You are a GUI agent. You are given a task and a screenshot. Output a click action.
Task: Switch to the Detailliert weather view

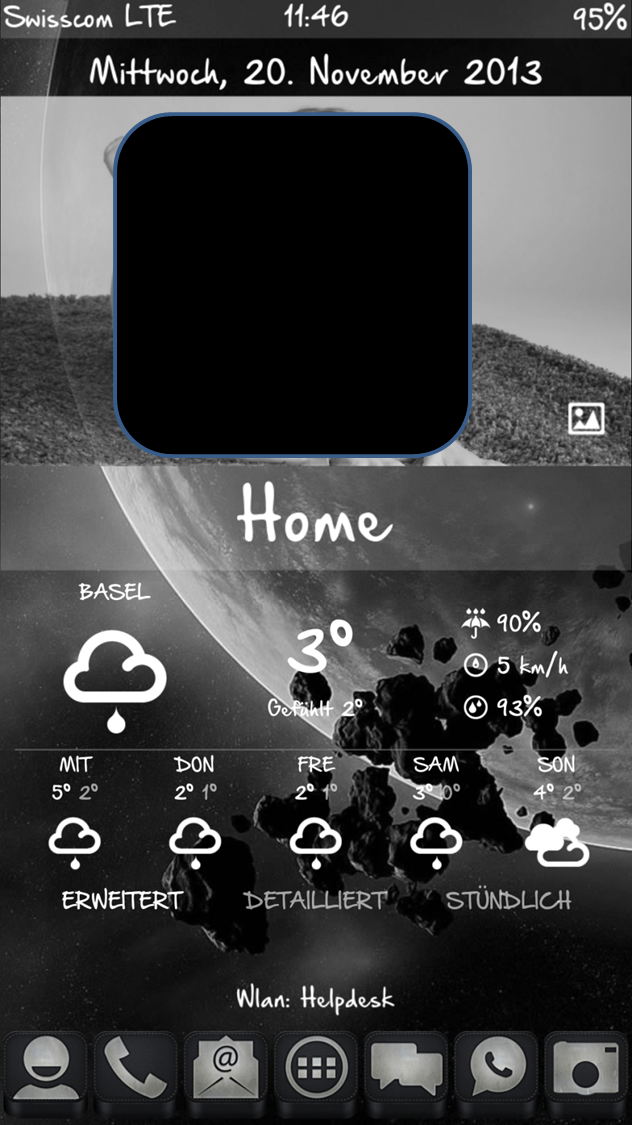click(316, 900)
